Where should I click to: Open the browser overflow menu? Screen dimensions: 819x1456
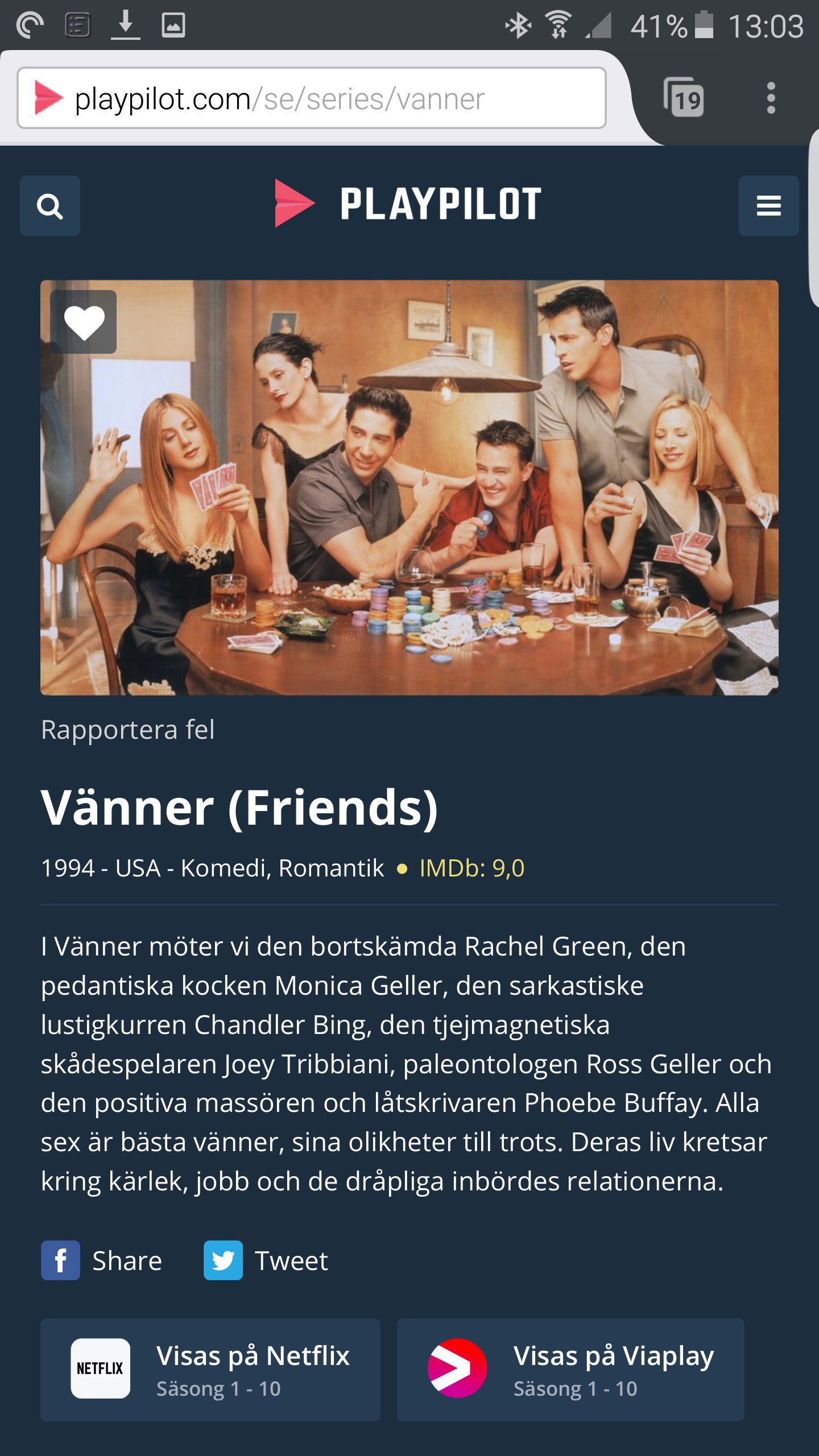(x=771, y=98)
